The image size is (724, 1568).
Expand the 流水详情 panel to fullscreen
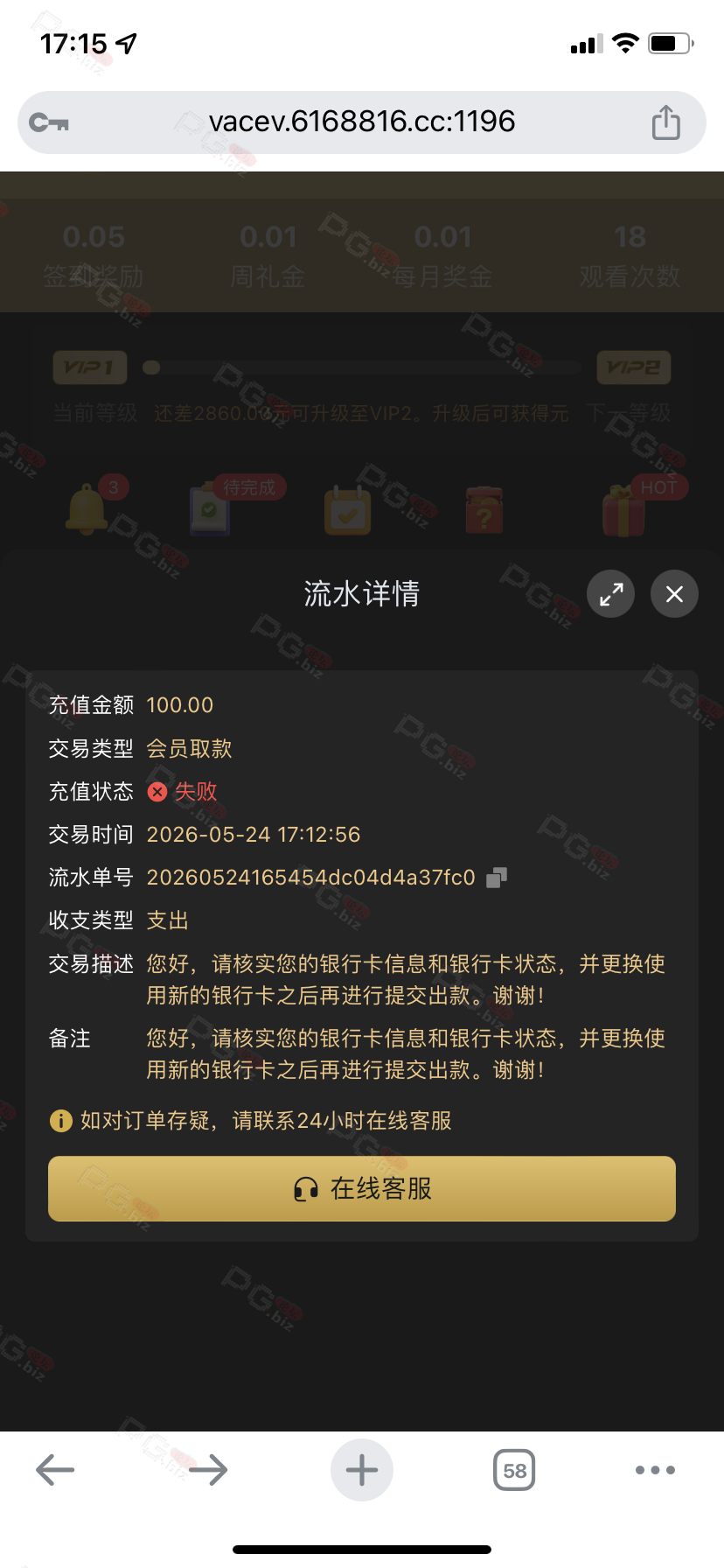coord(610,594)
